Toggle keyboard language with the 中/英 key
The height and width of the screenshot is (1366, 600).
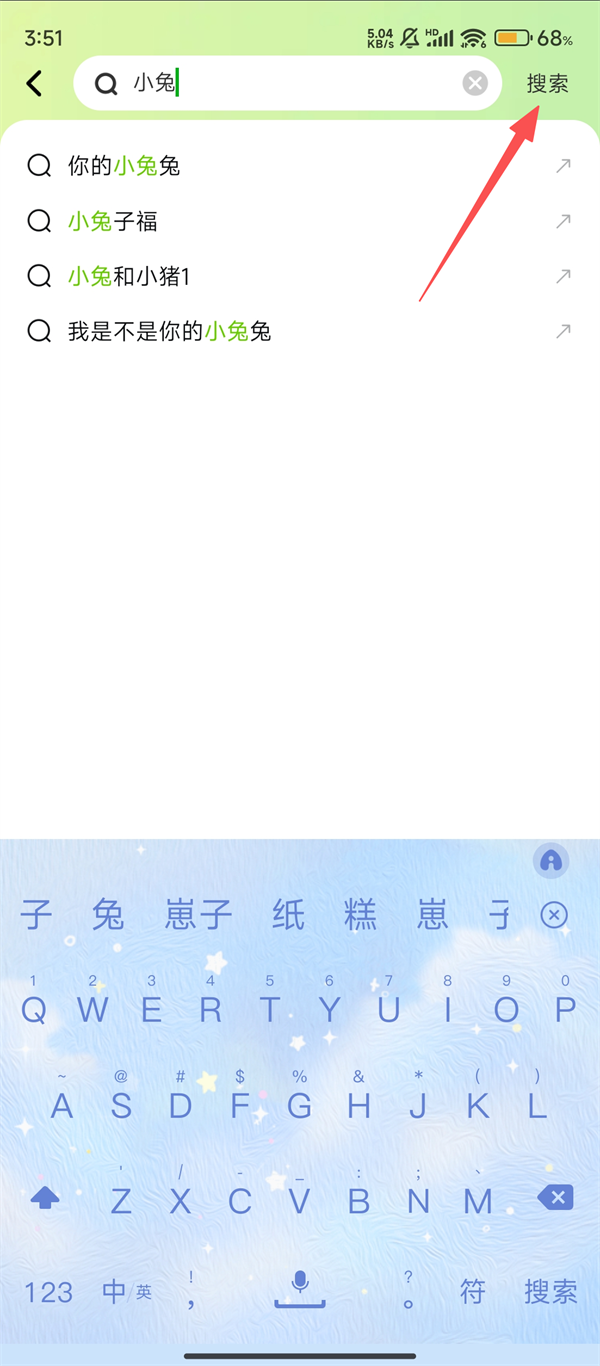pos(127,1291)
